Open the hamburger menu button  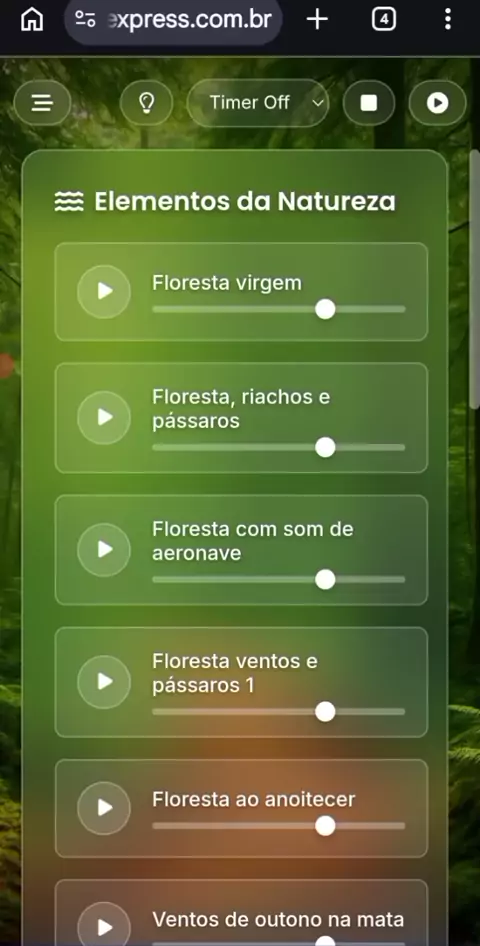point(42,103)
